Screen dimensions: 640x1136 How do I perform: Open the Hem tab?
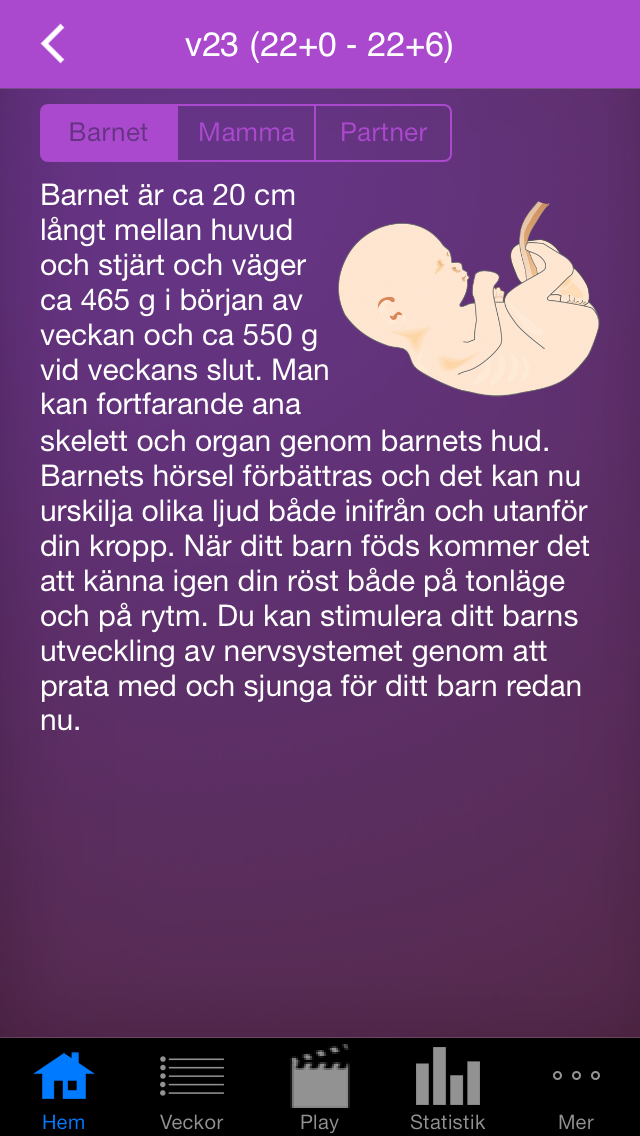64,1088
